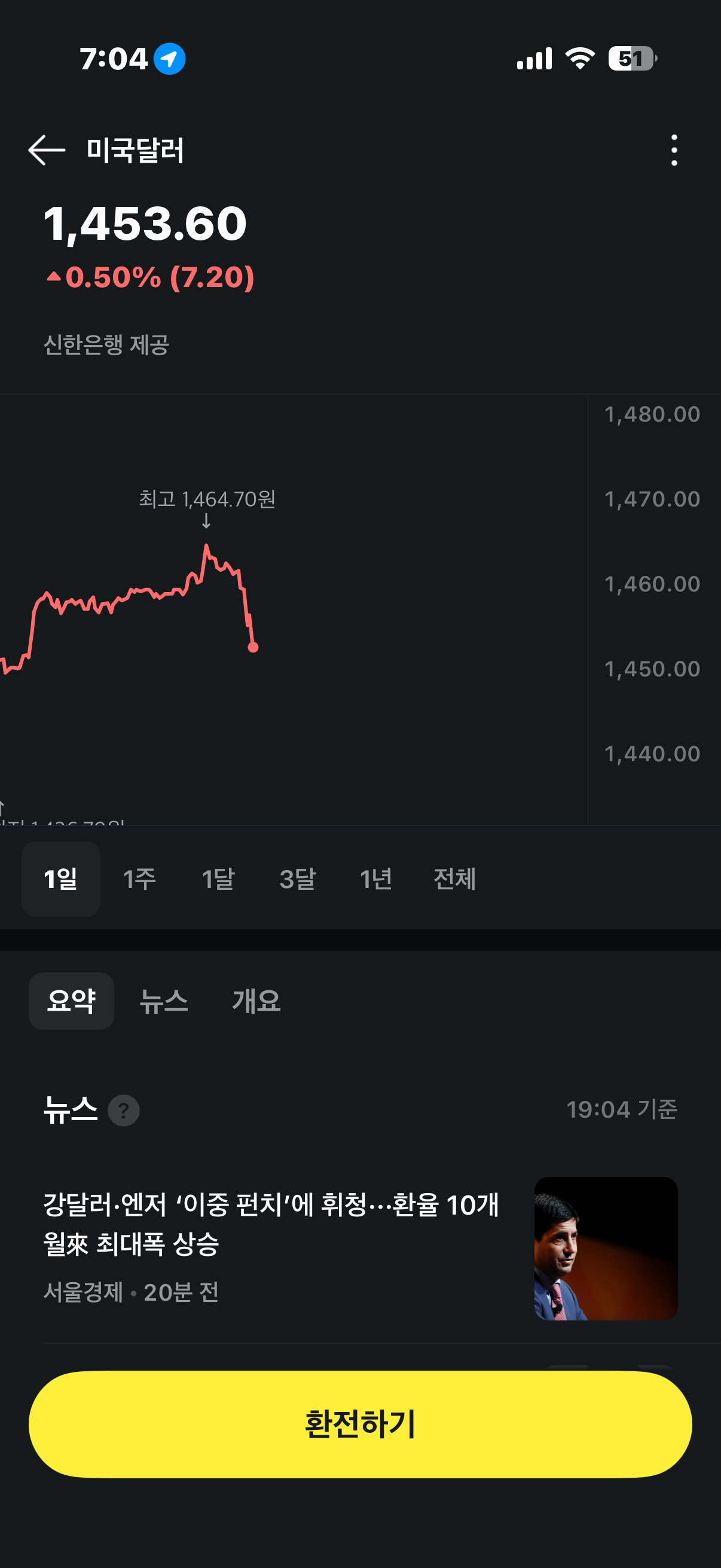Tap the 환전하기 button

[360, 1424]
